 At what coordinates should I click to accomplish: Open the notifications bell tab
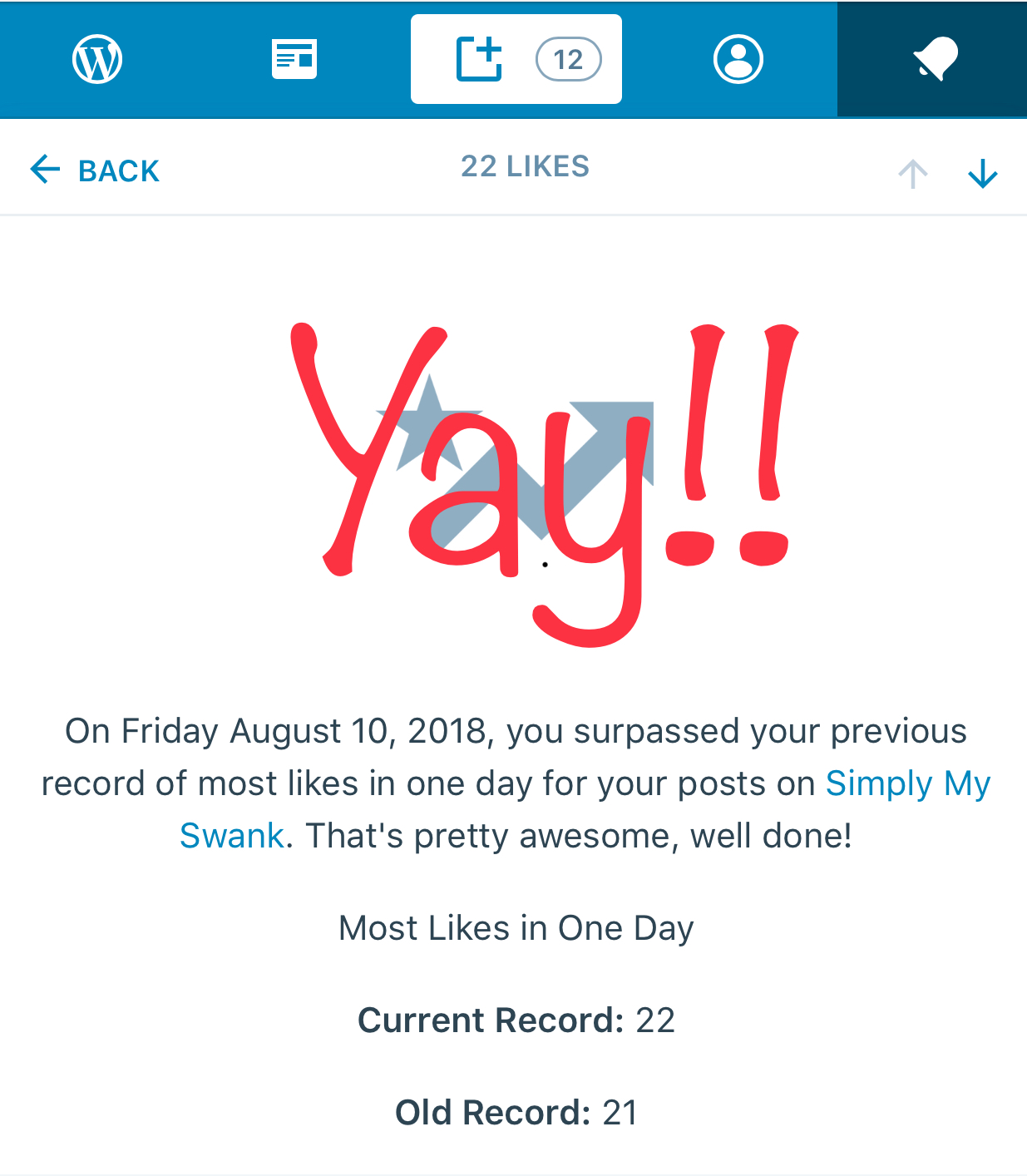tap(935, 59)
